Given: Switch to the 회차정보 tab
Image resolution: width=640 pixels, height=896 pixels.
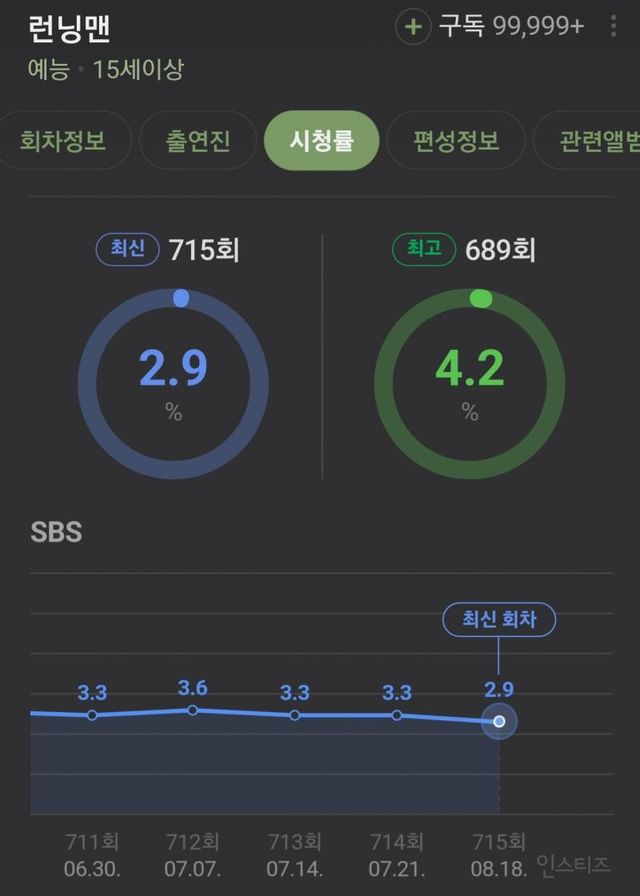Looking at the screenshot, I should click(x=62, y=140).
